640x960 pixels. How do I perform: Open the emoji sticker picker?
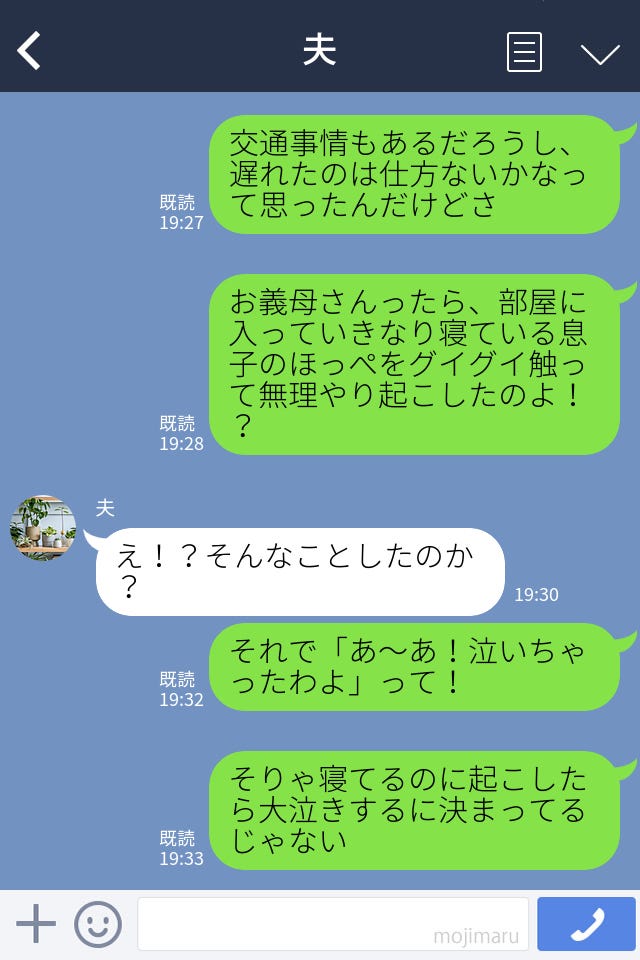[x=98, y=924]
